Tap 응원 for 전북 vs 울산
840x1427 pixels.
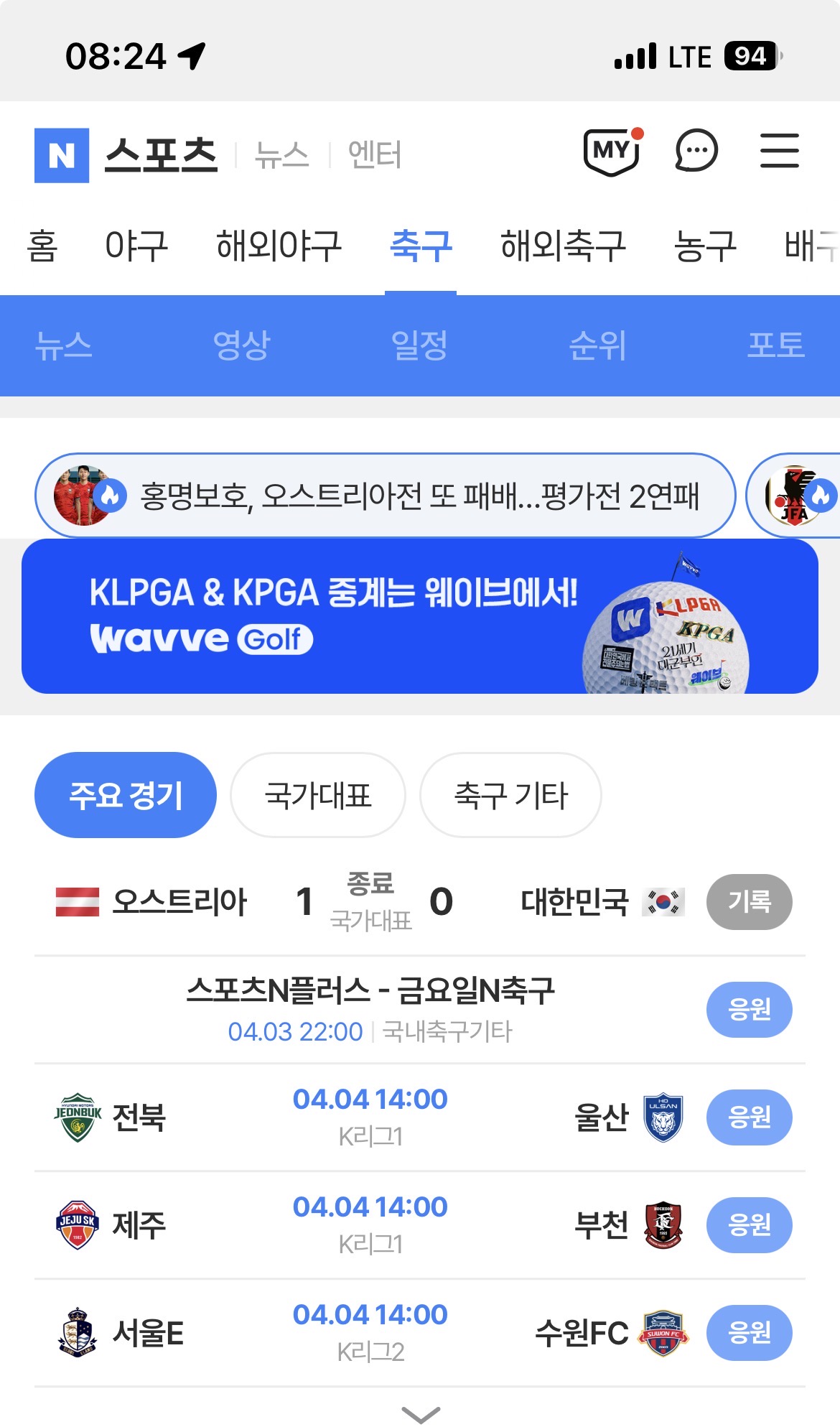[x=749, y=1117]
